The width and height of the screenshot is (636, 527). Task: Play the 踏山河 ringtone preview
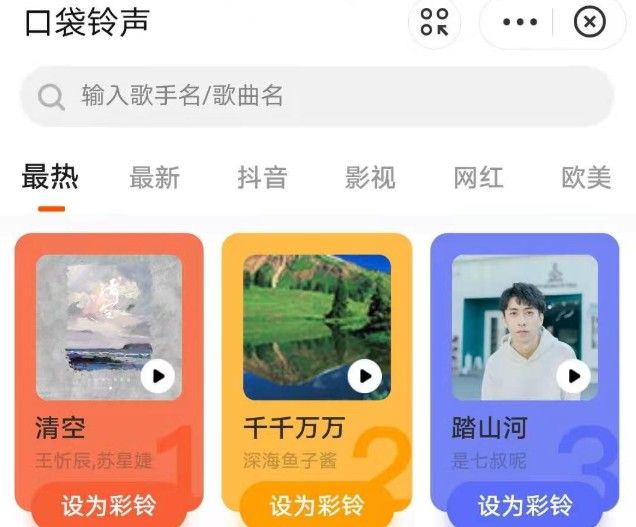tap(573, 376)
